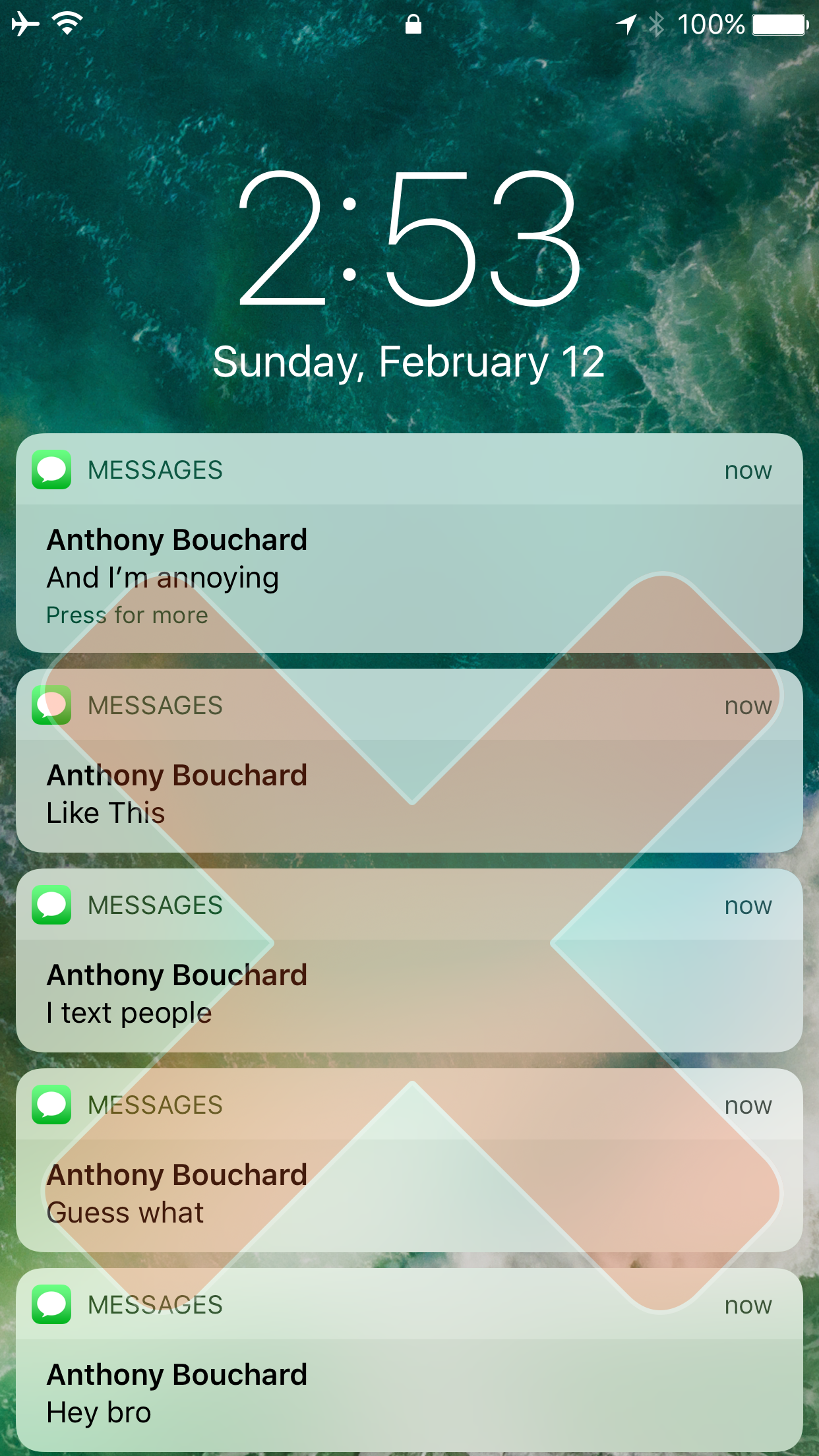The height and width of the screenshot is (1456, 819).
Task: Open the "And I'm annoying" message notification
Action: point(409,561)
